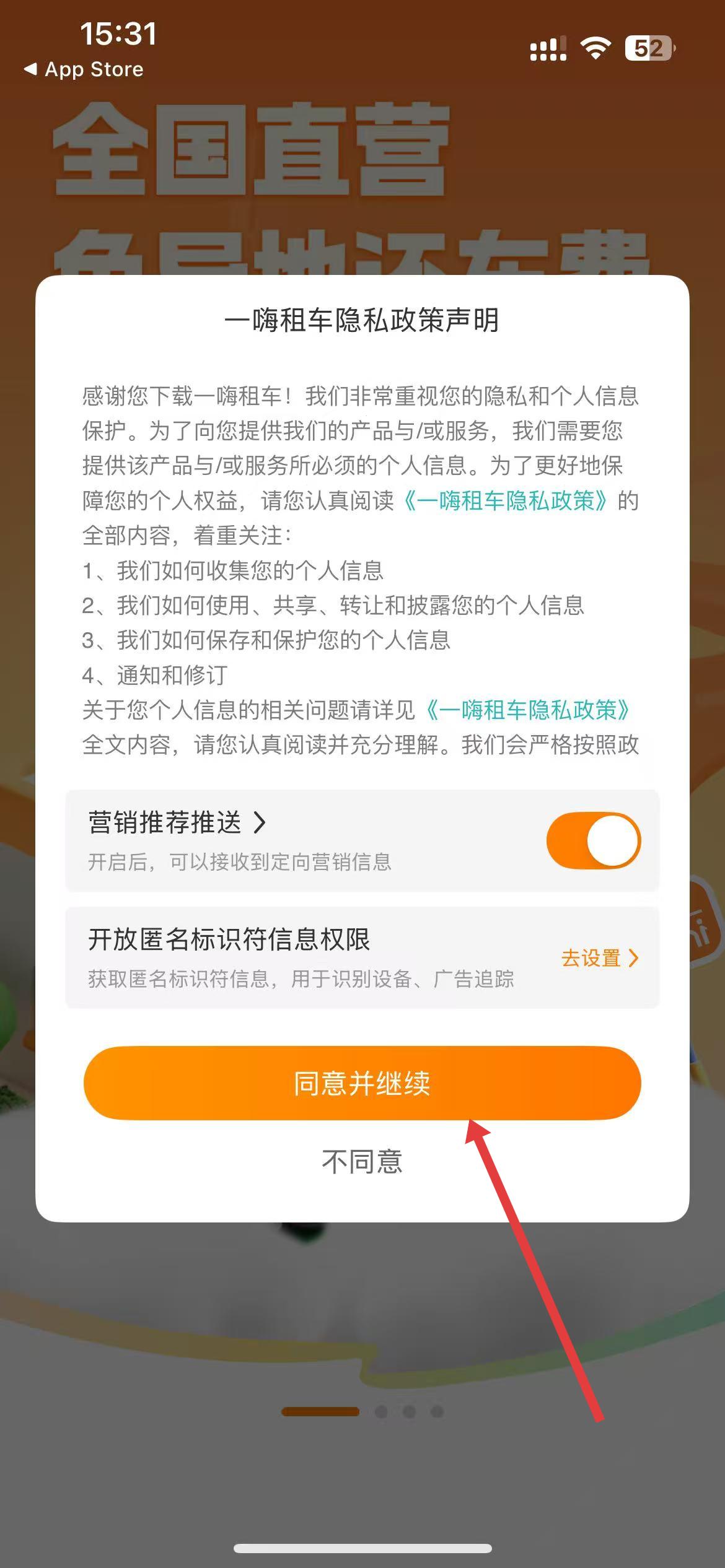Expand 营销推荐推送 details via its chevron
This screenshot has width=725, height=1568.
coord(260,822)
